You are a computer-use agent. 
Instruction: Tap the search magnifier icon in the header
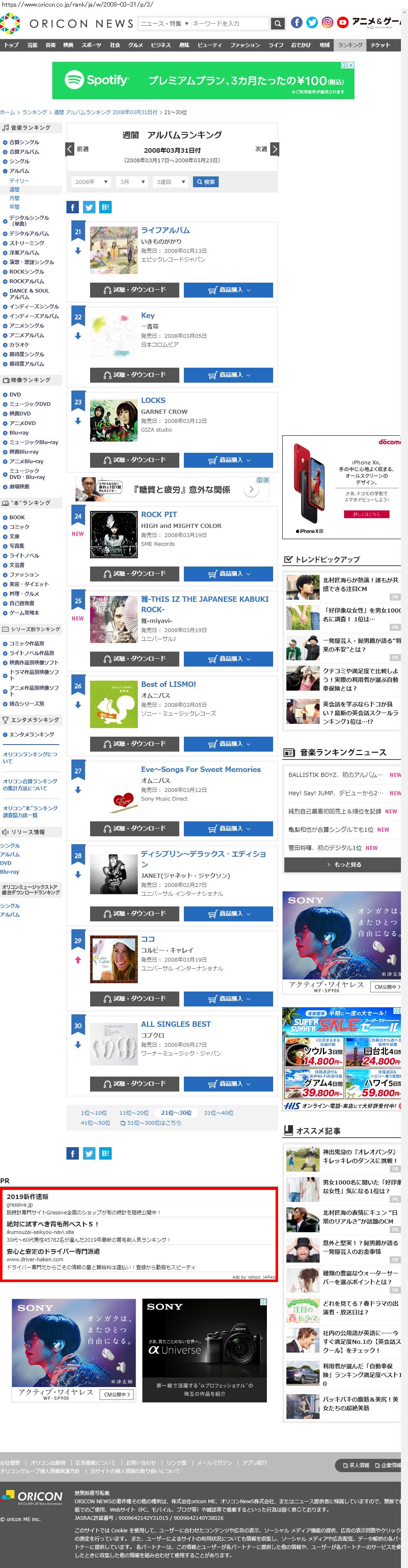(277, 24)
